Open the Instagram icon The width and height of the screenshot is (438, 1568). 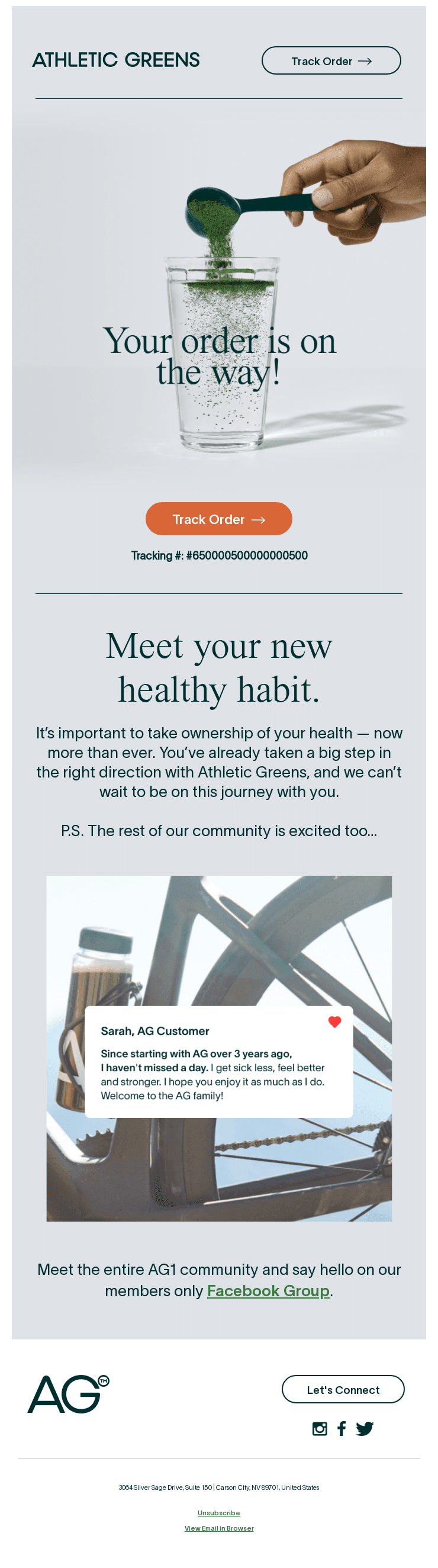320,1429
